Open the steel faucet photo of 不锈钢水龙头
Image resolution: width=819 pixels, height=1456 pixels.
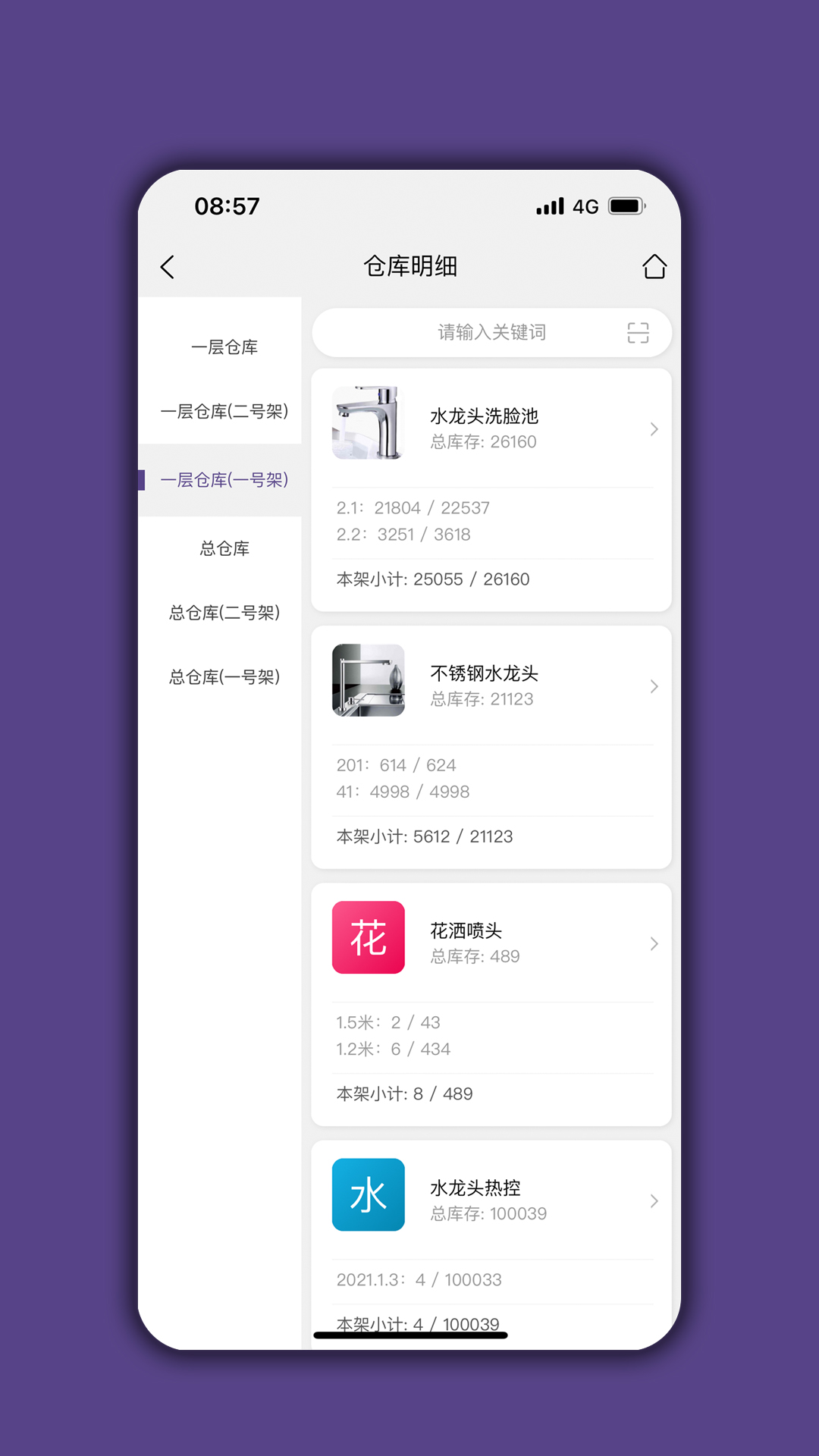(x=368, y=680)
